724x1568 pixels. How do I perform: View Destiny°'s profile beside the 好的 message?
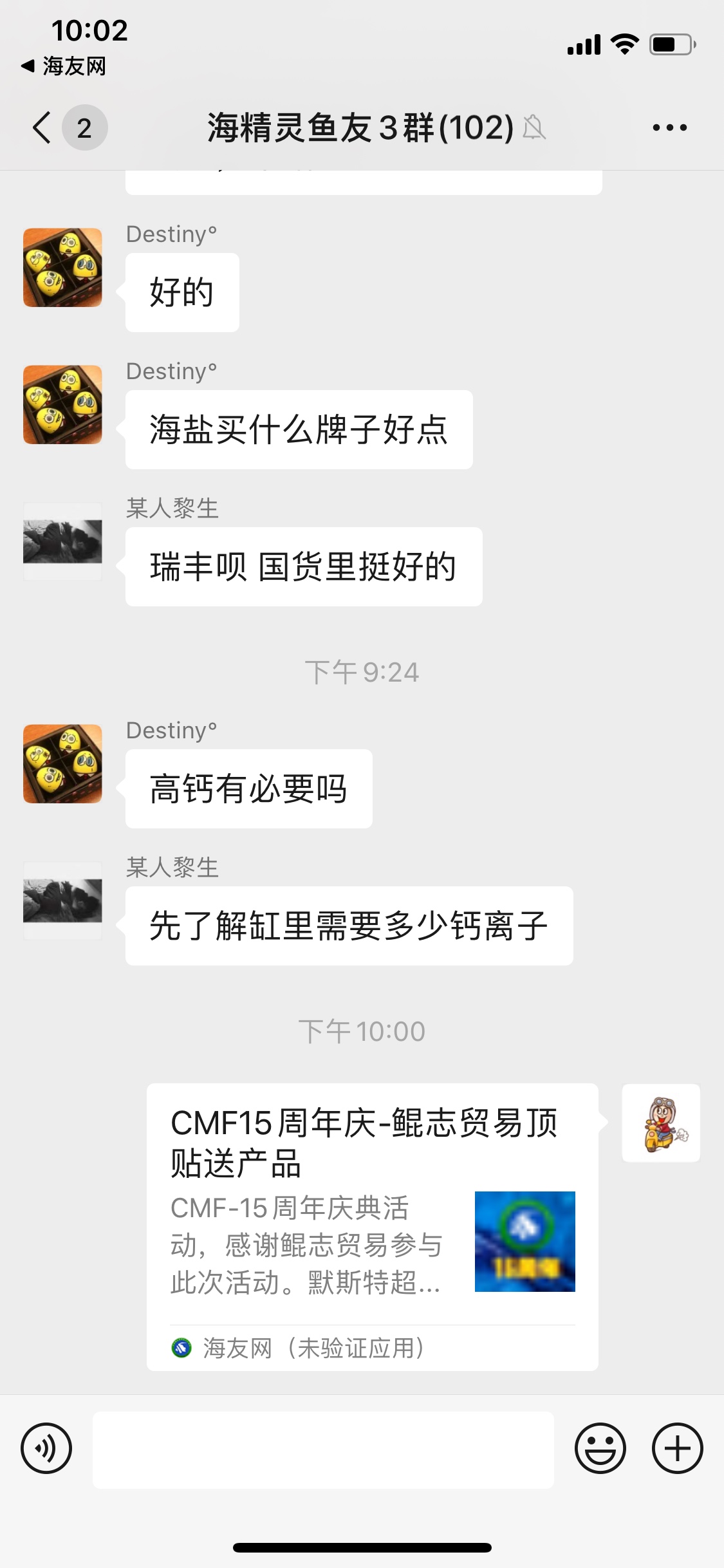pos(62,267)
